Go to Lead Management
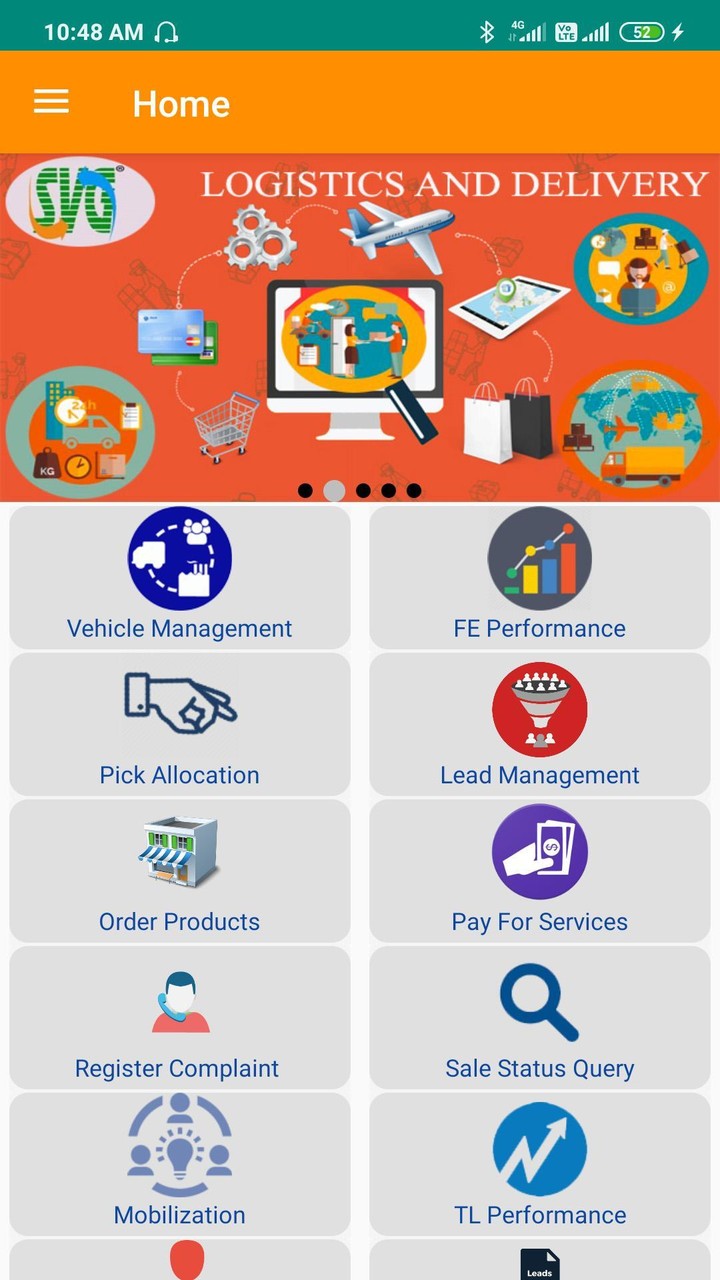720x1280 pixels. click(x=540, y=725)
